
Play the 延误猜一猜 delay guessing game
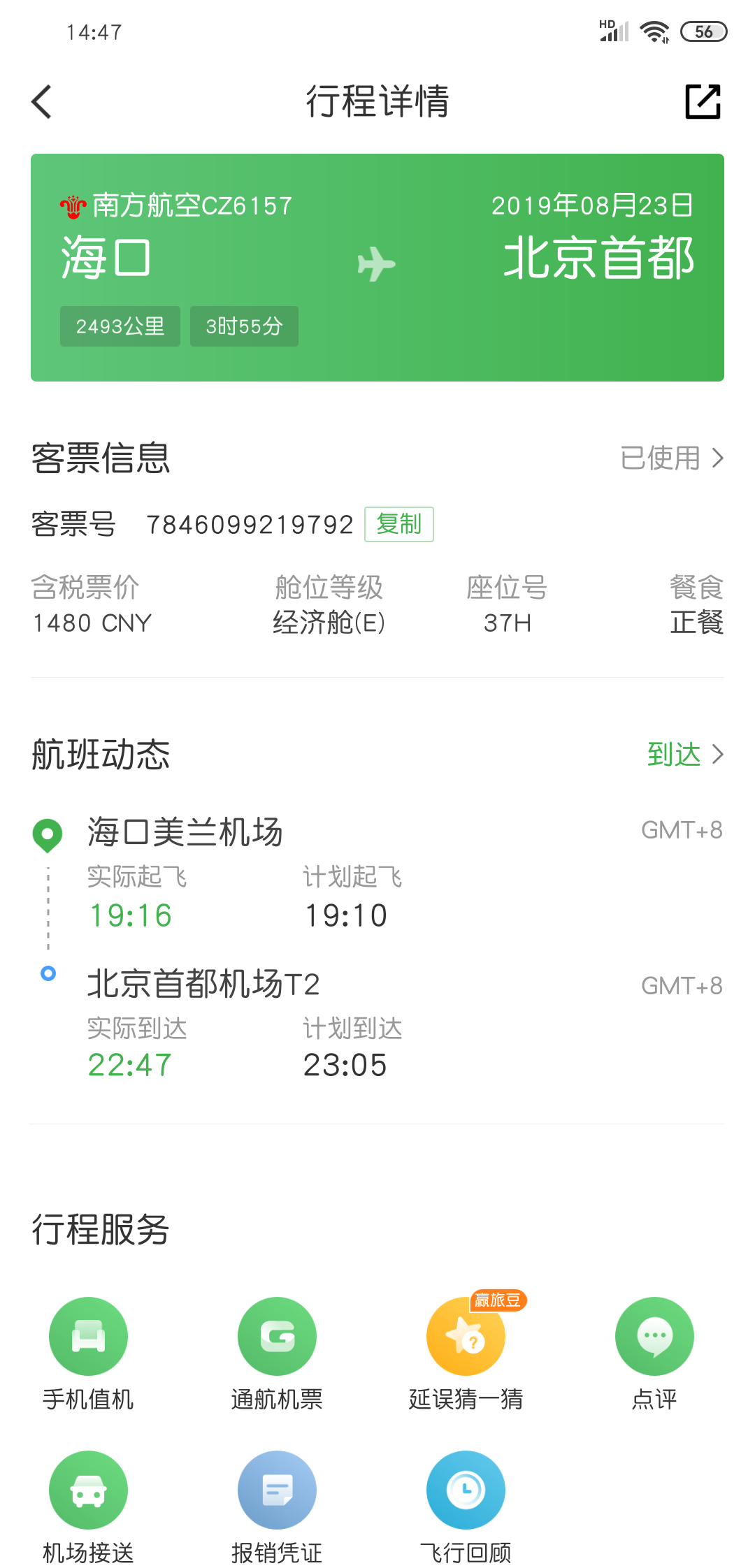466,1353
